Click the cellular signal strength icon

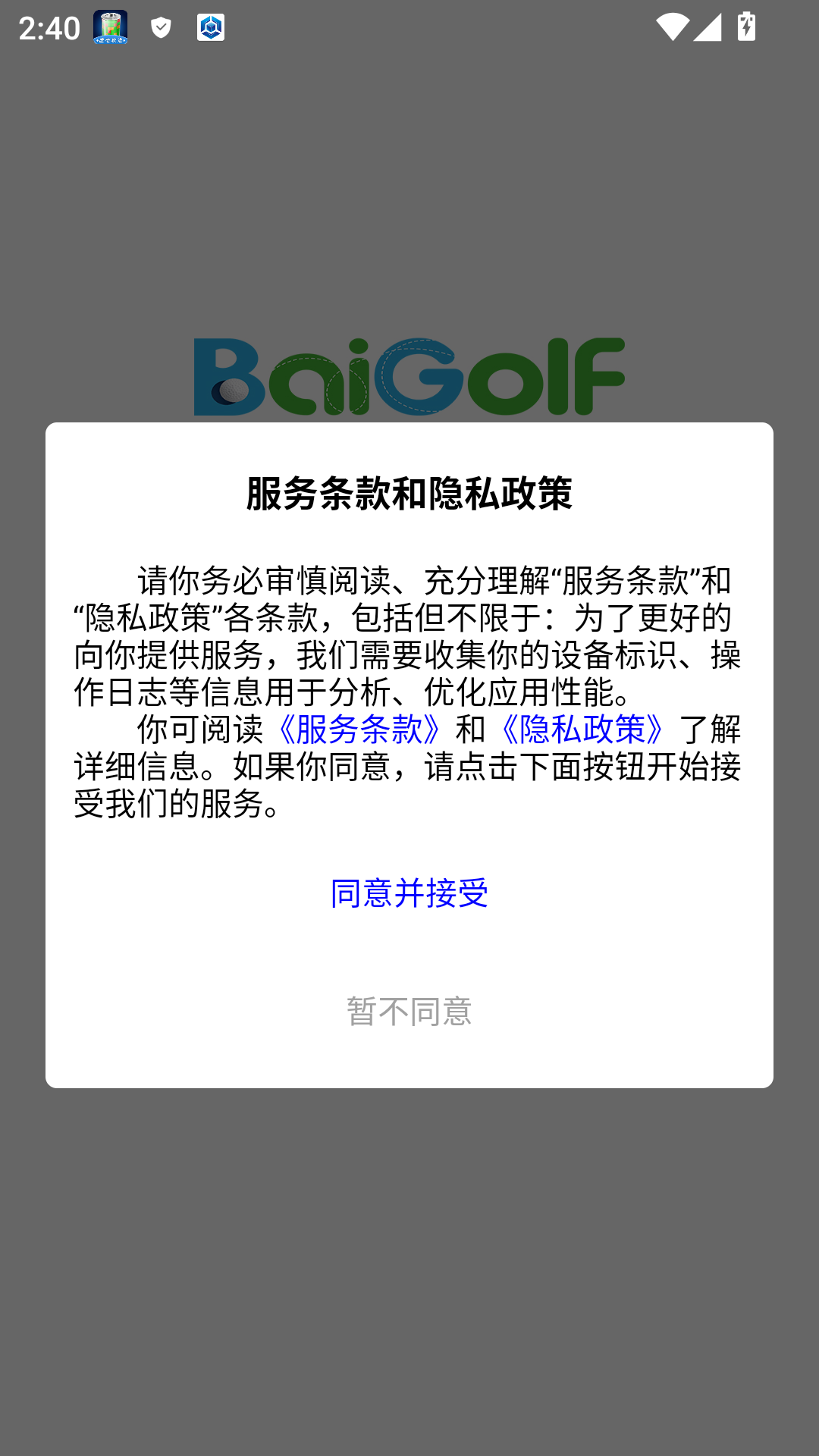point(706,27)
